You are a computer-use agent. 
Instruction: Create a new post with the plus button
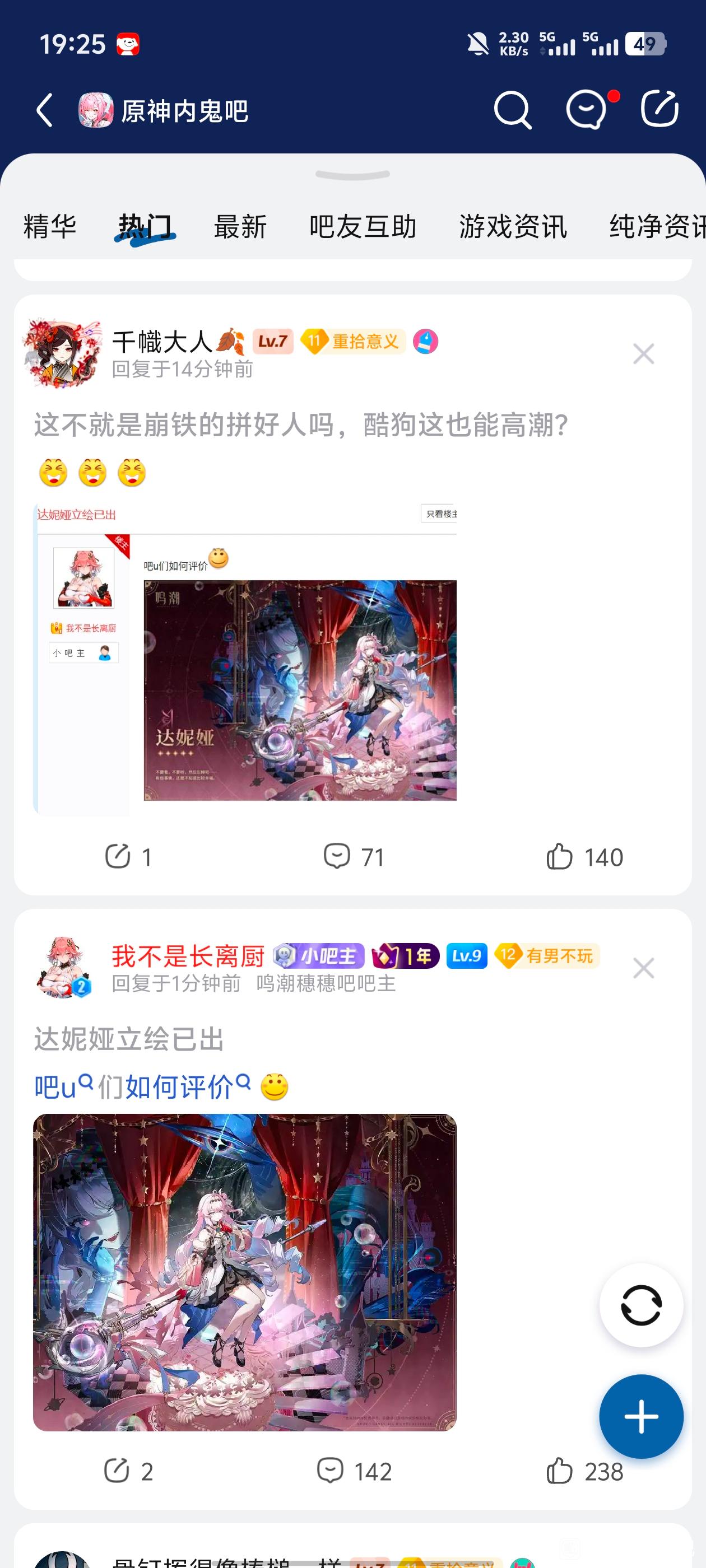pos(641,1416)
